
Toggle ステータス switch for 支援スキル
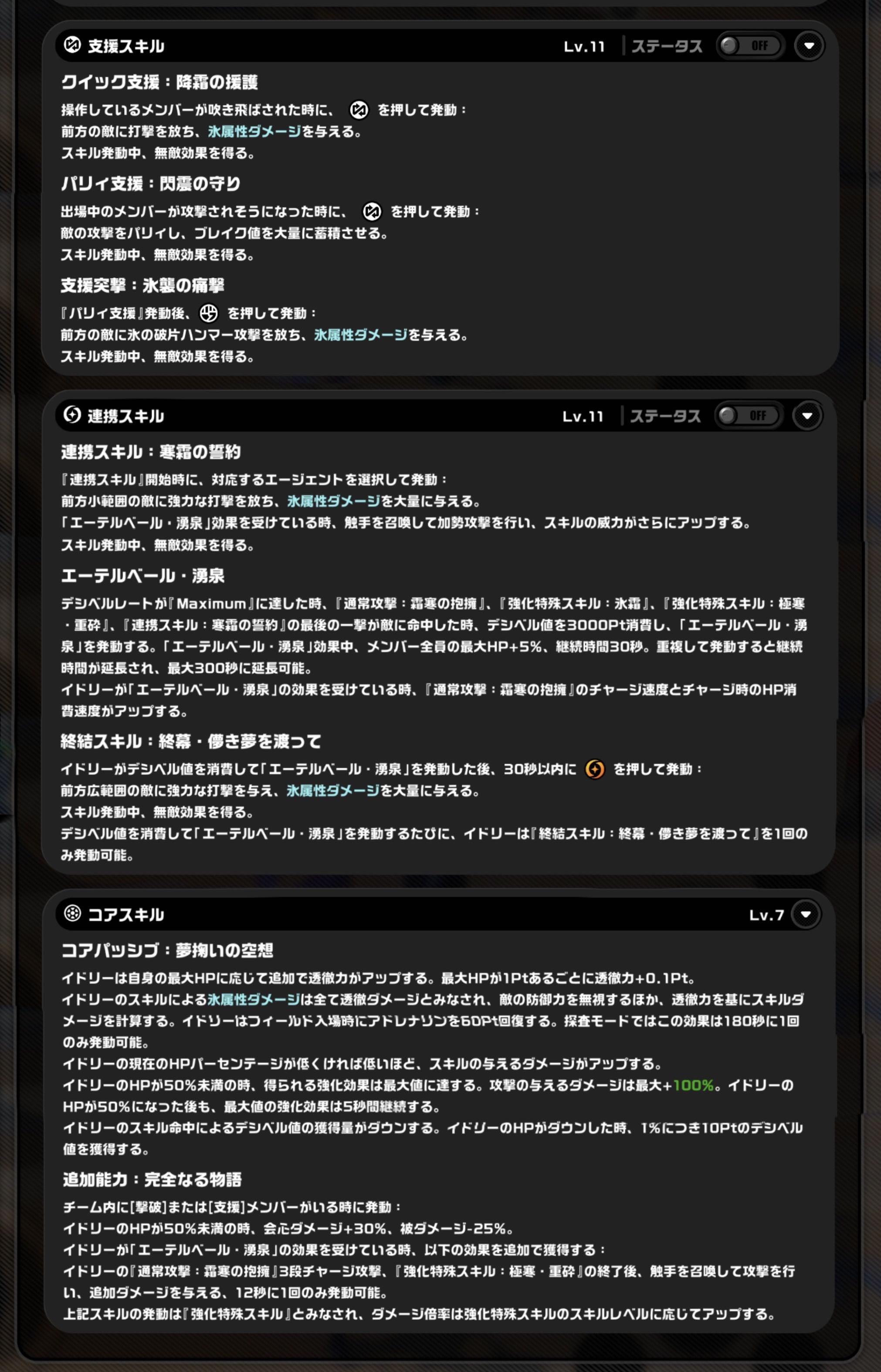750,46
